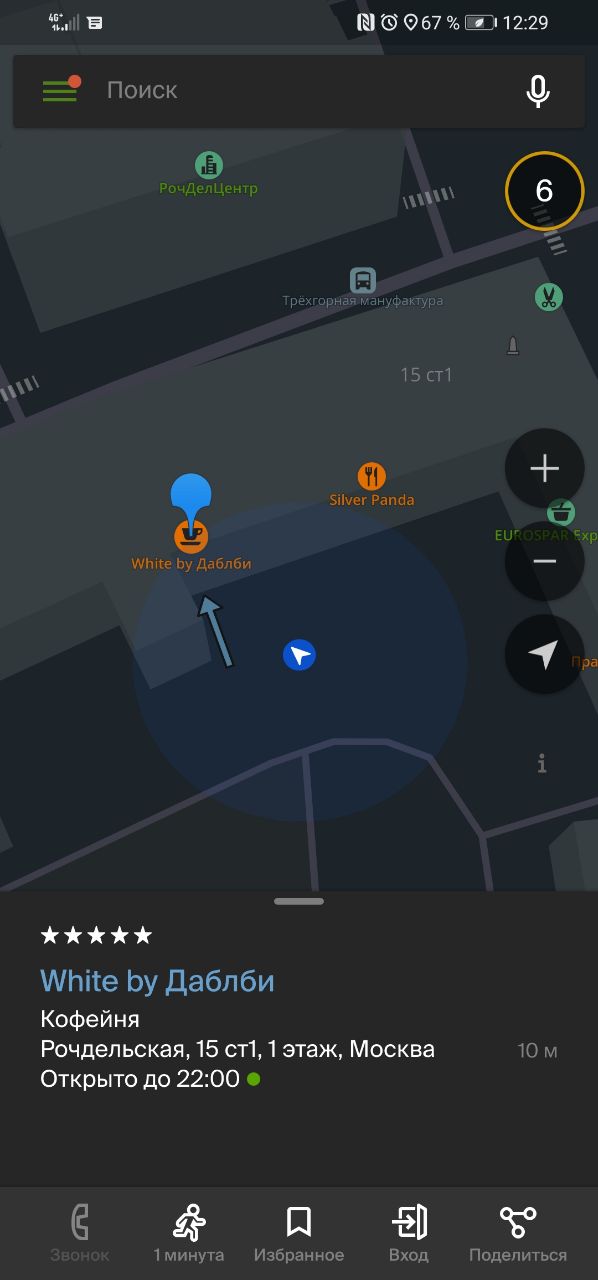
Task: Open the hamburger menu
Action: (60, 91)
